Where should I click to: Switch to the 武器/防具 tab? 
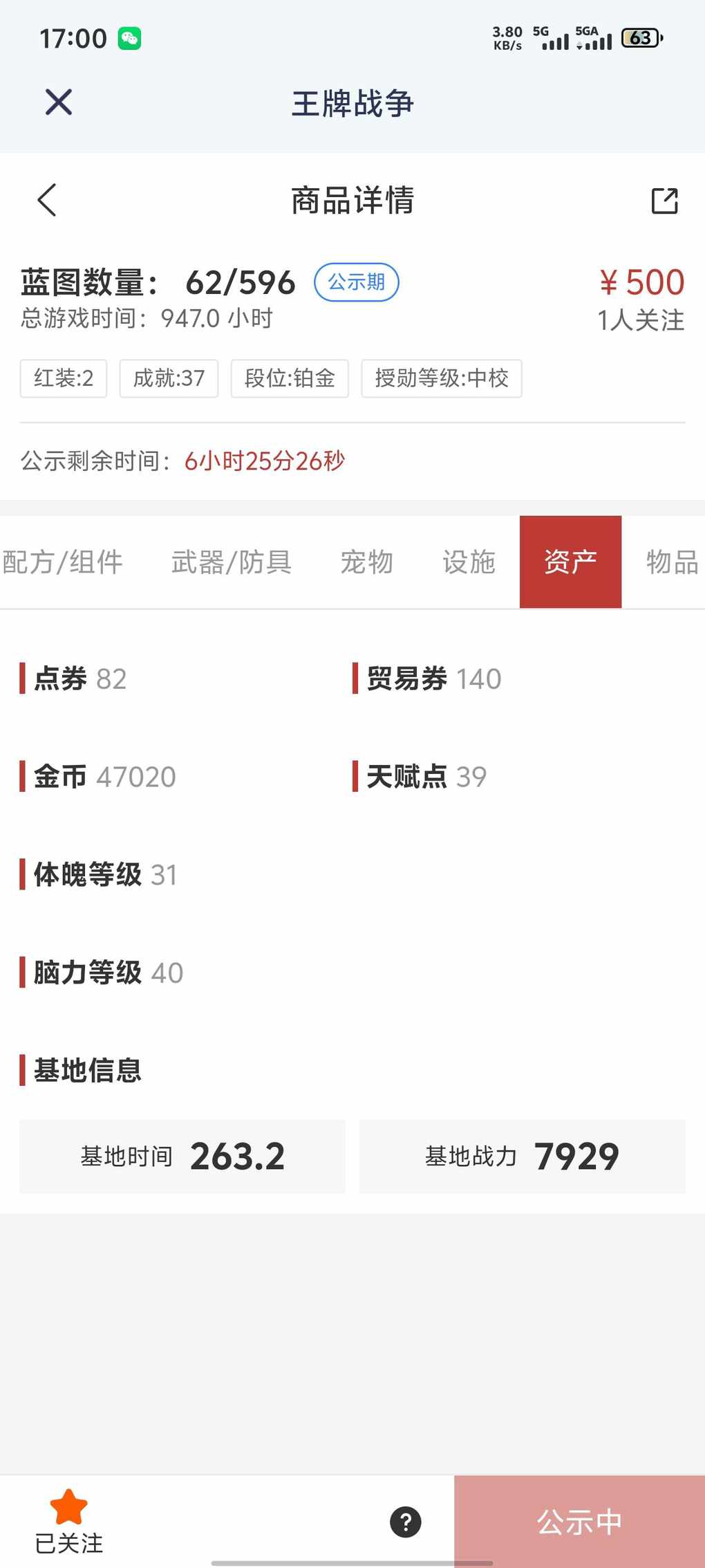[x=231, y=562]
